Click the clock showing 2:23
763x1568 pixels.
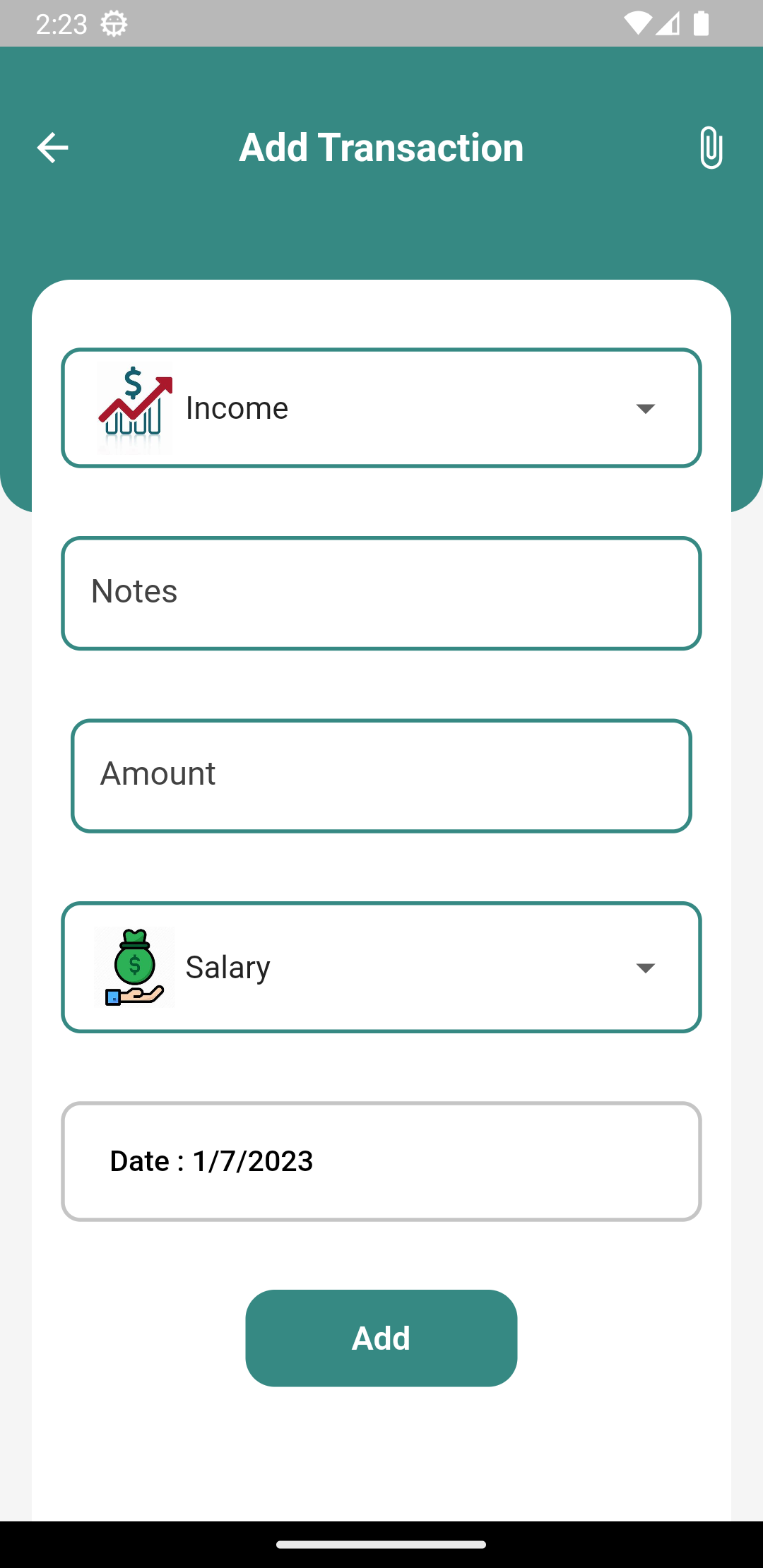(x=61, y=22)
